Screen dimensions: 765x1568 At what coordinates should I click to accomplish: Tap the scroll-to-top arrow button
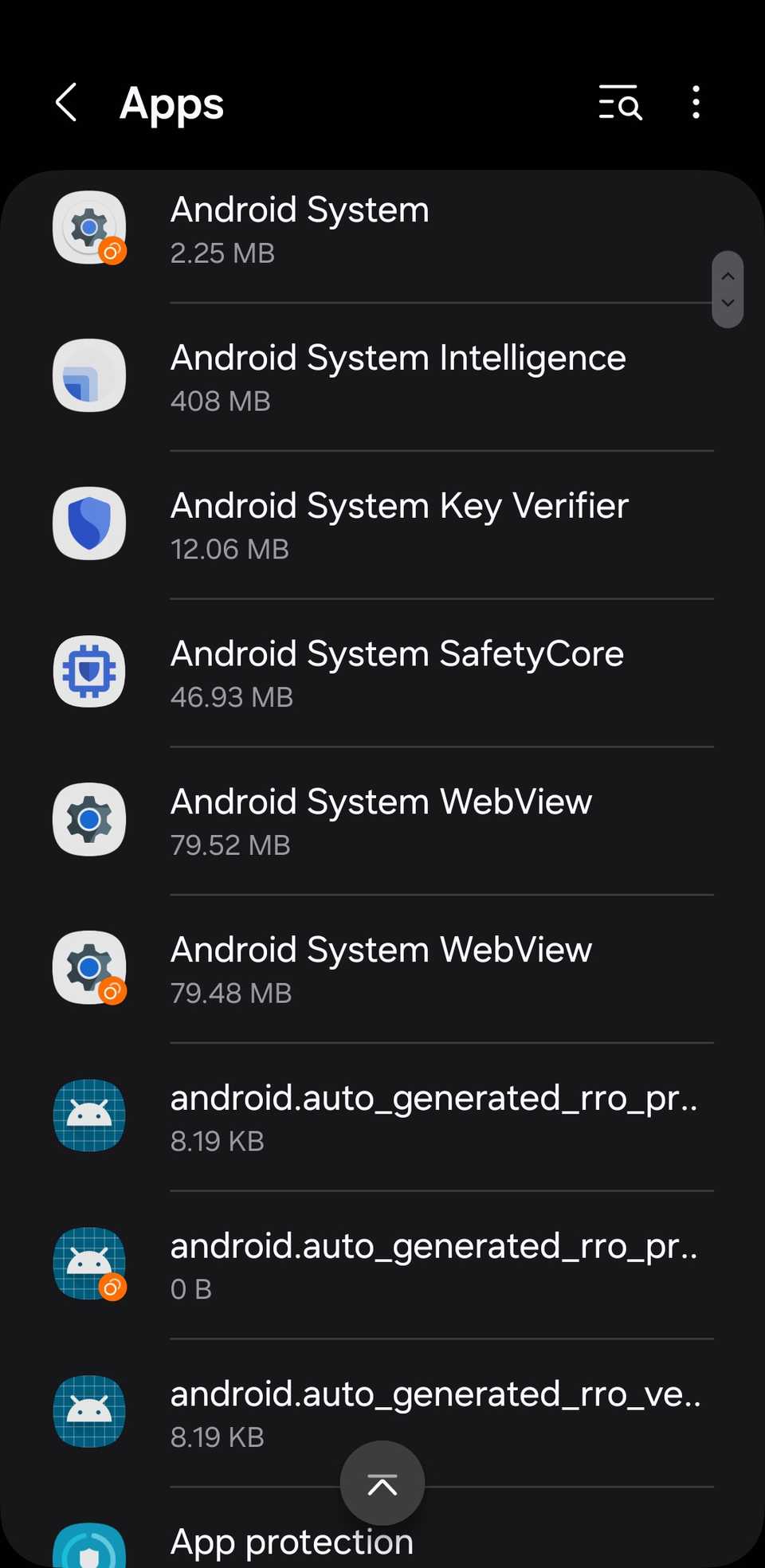click(382, 1483)
